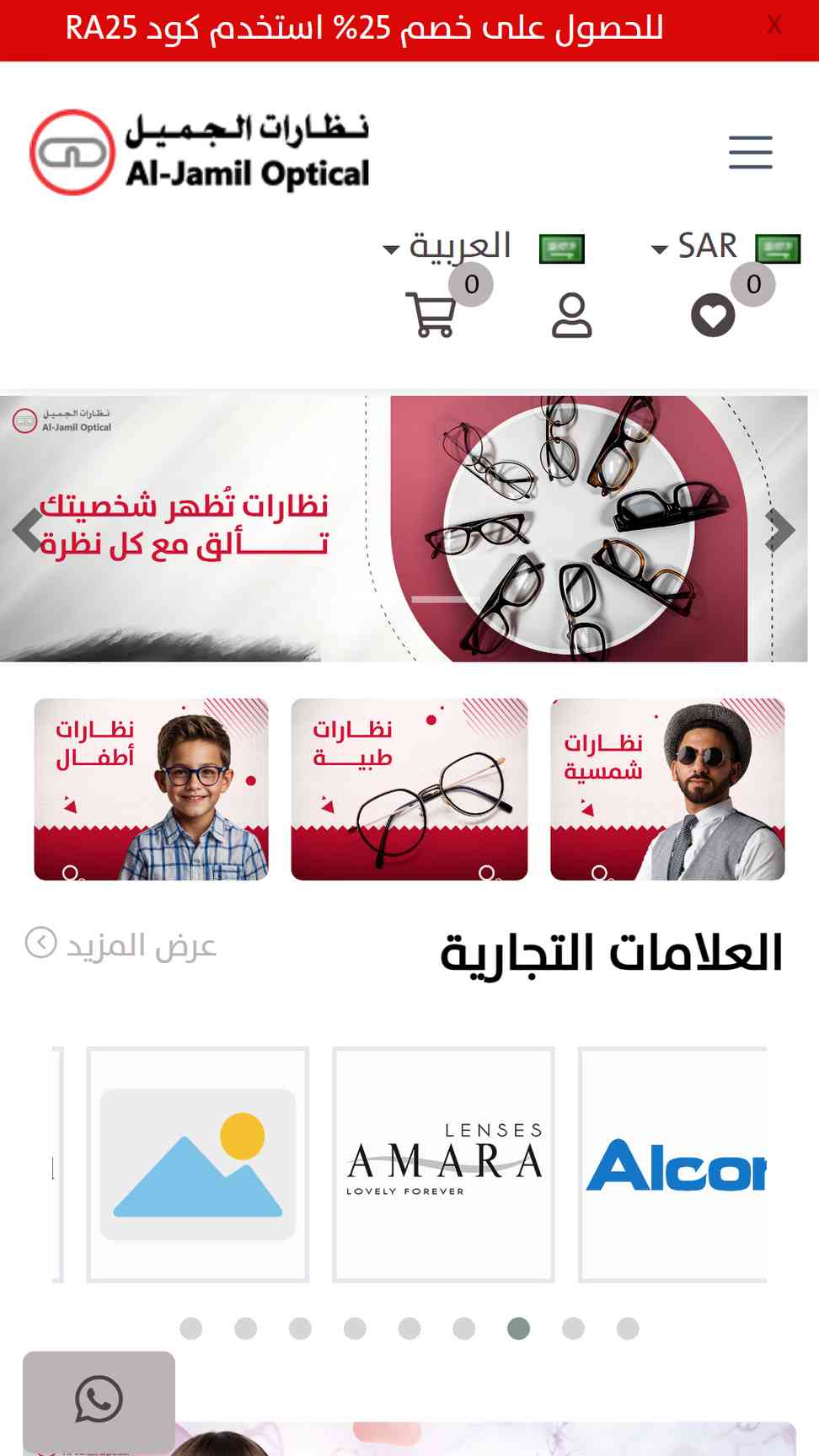Open the wishlist heart

(713, 315)
